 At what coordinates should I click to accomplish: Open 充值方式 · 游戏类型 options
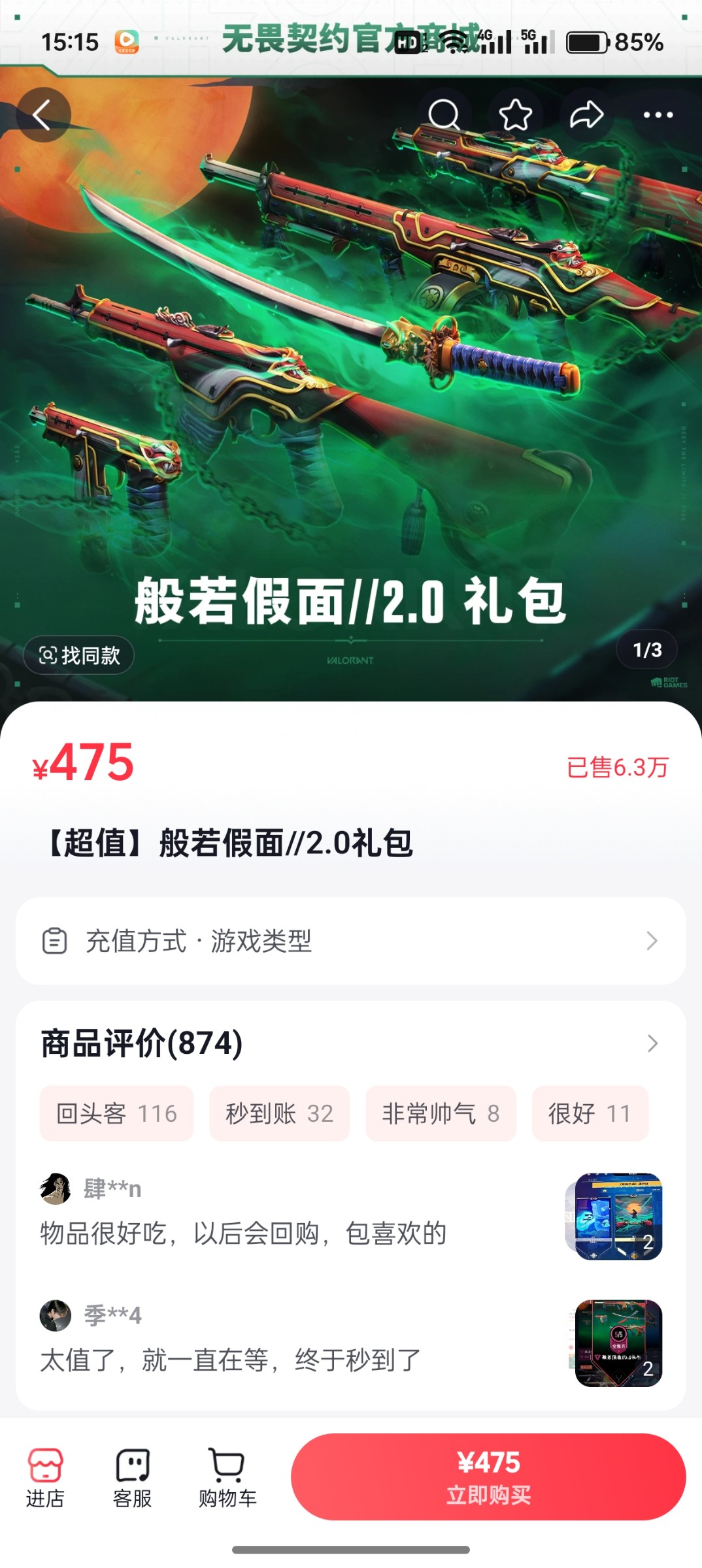click(x=351, y=941)
